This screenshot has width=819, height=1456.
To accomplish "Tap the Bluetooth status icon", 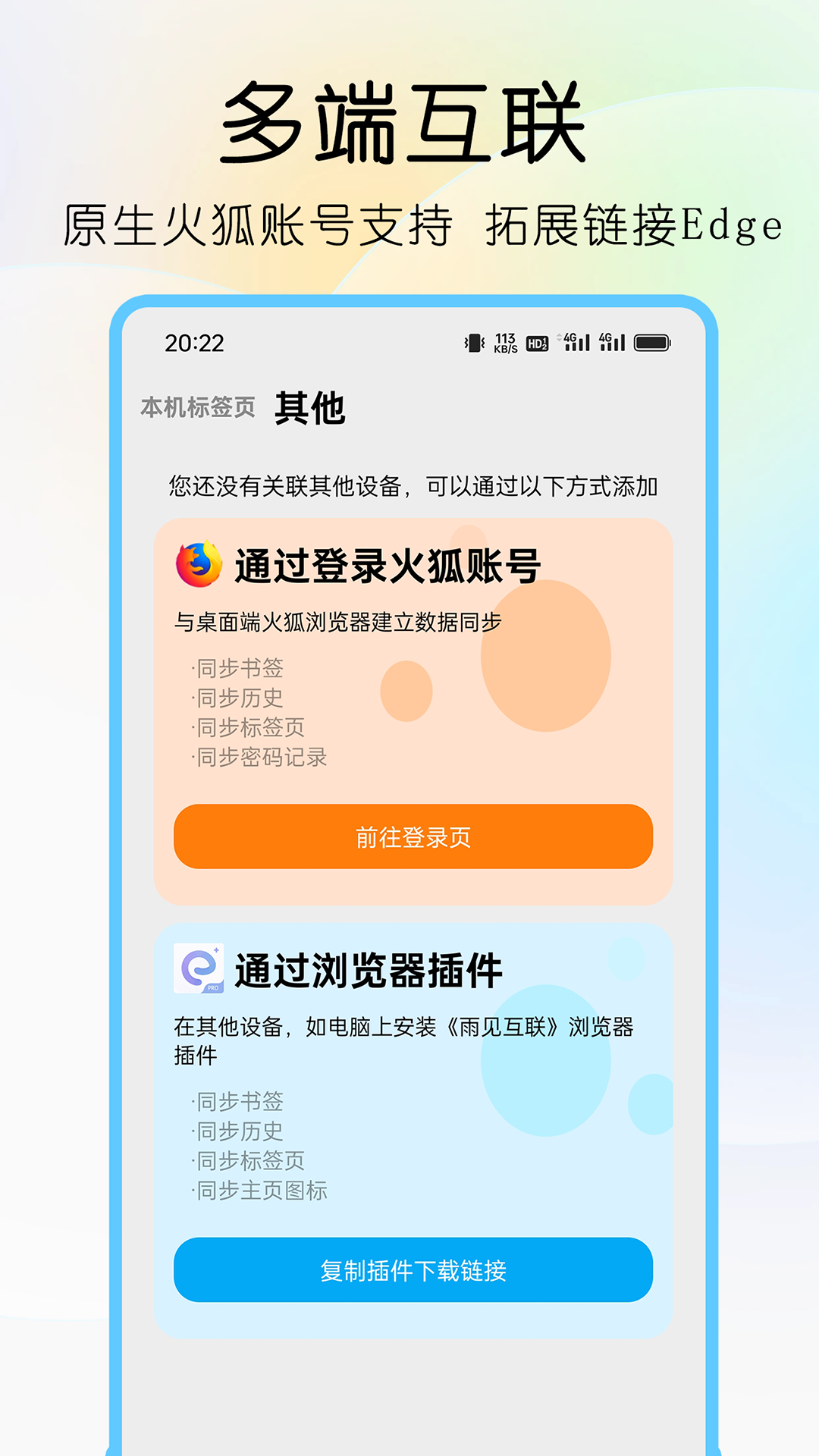I will [x=474, y=343].
